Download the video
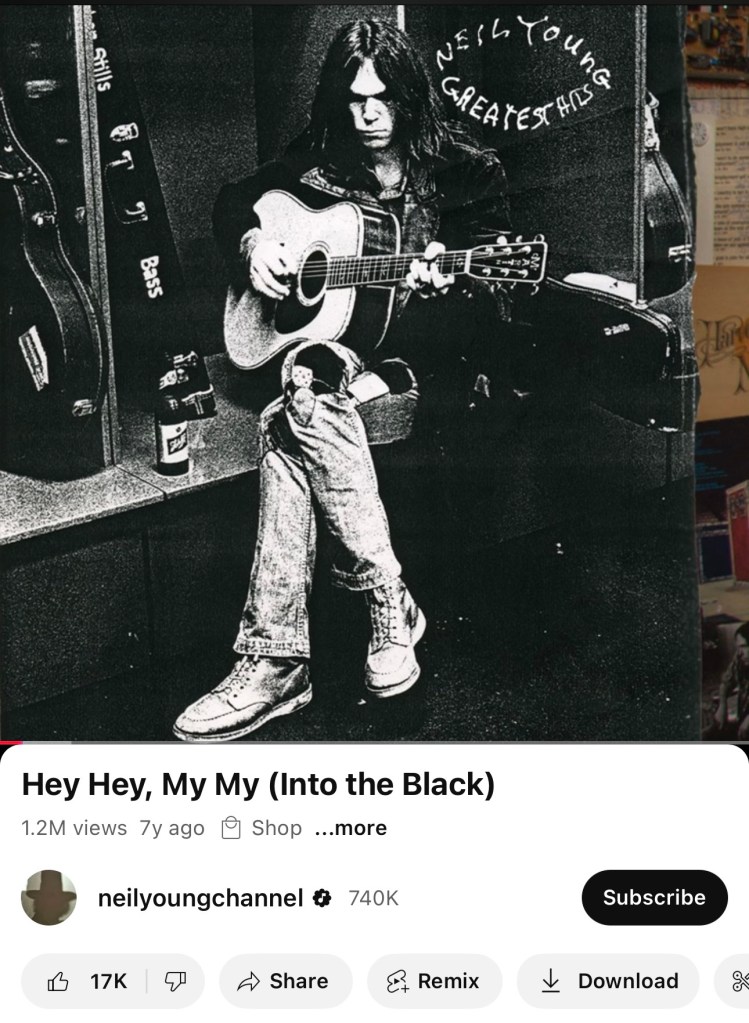This screenshot has width=749, height=1023. click(610, 981)
